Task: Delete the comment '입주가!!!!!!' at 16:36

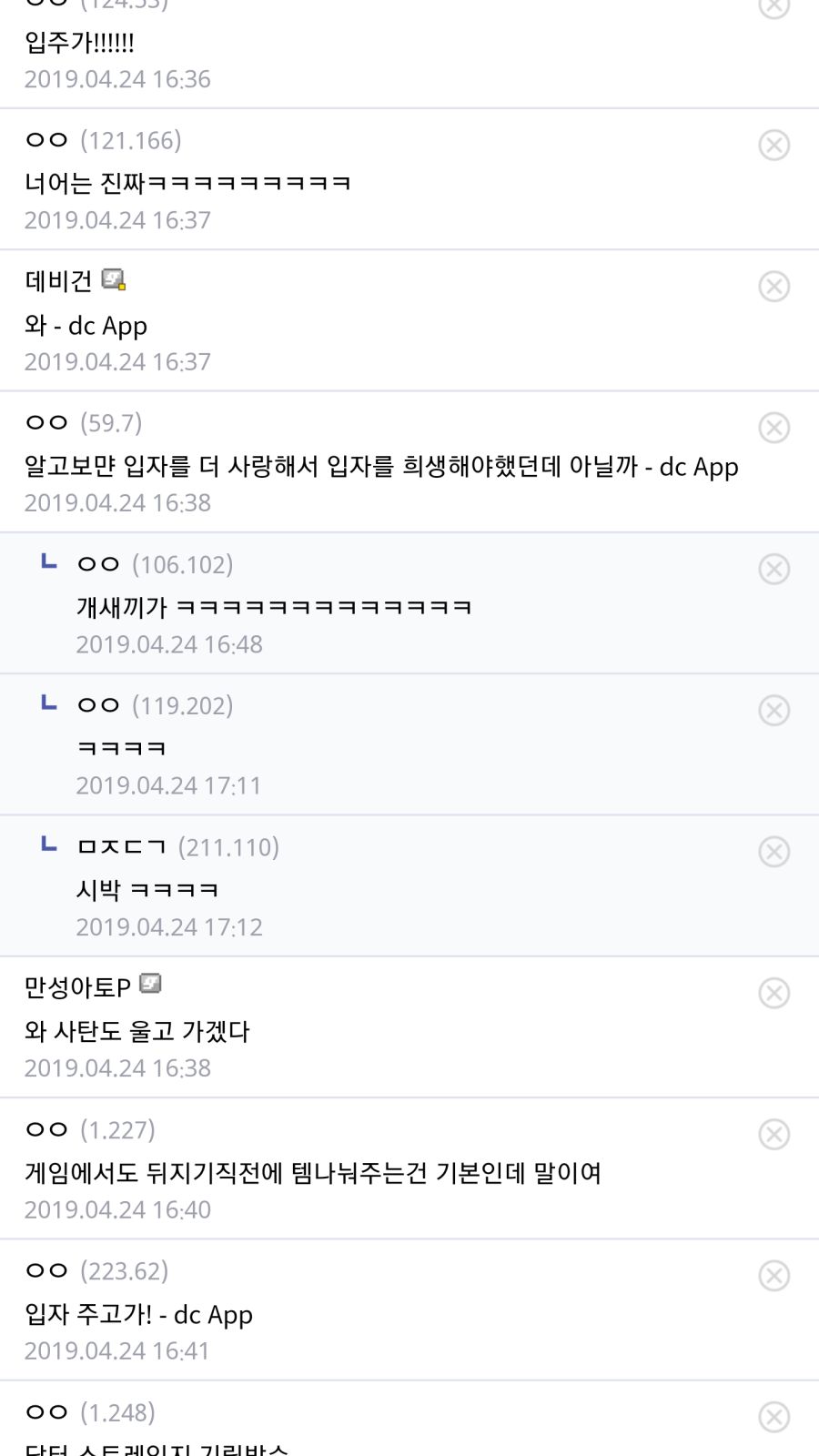Action: [773, 7]
